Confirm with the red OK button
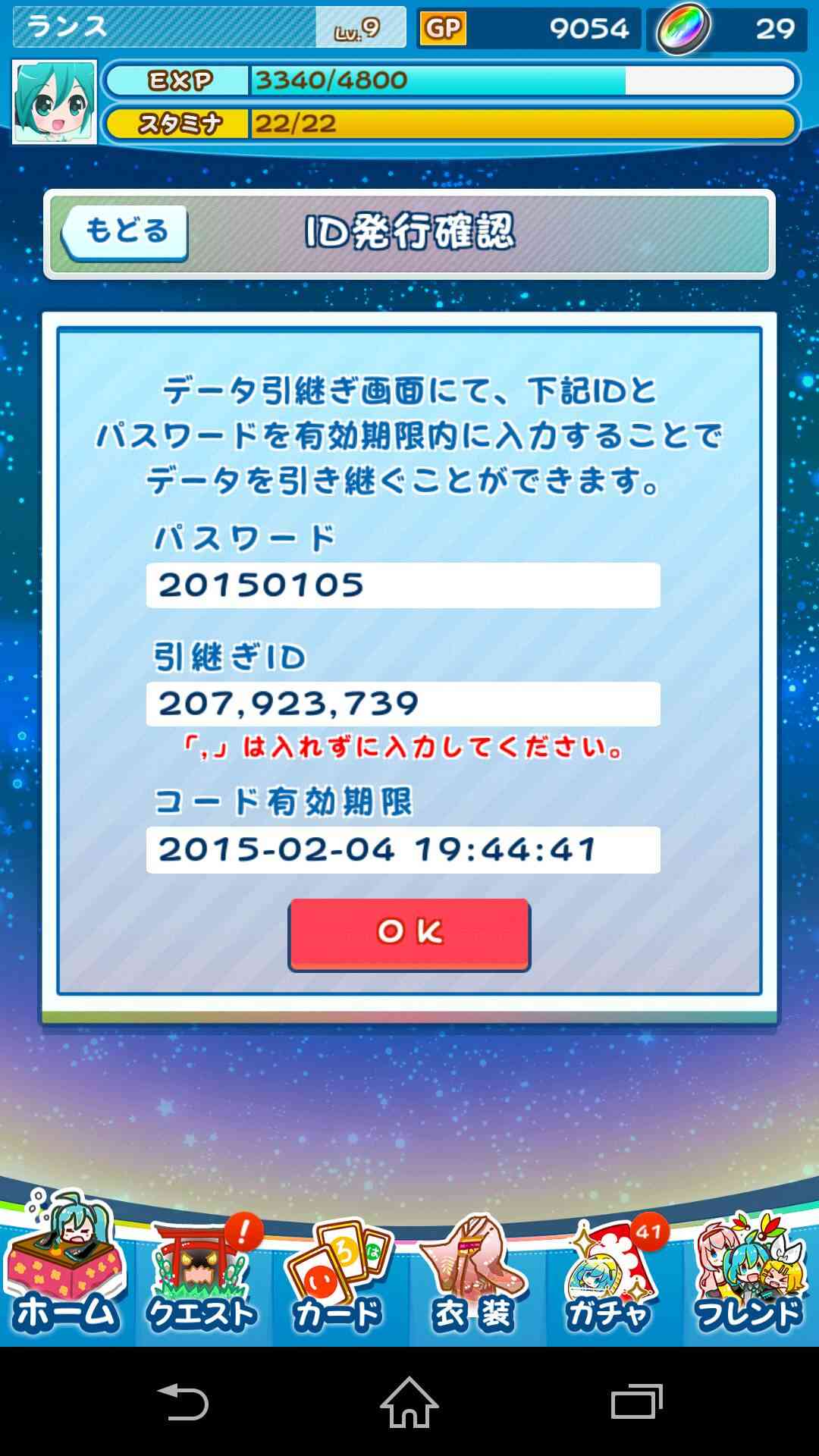The width and height of the screenshot is (819, 1456). 409,934
